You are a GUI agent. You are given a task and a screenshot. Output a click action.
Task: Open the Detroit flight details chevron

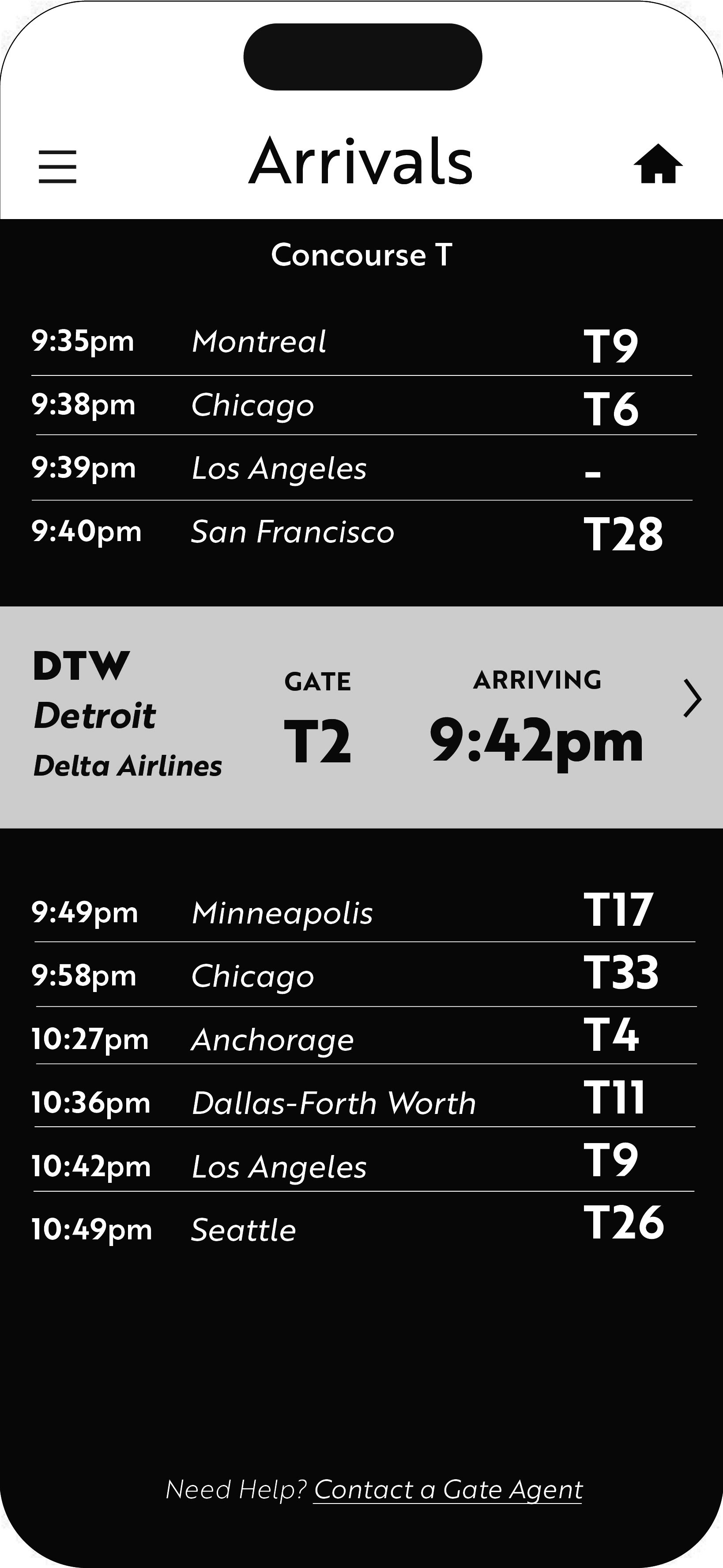pyautogui.click(x=692, y=699)
